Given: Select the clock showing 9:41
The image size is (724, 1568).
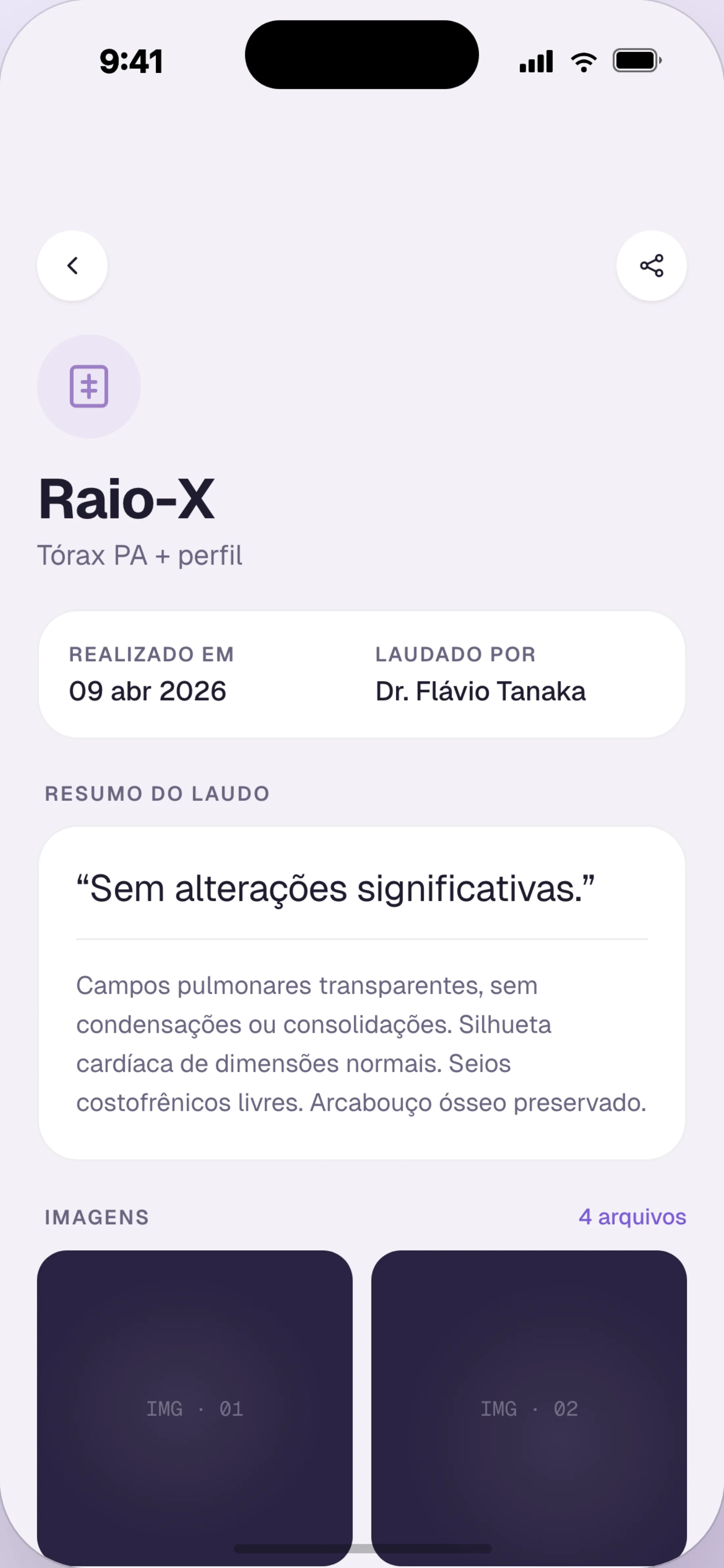Looking at the screenshot, I should 131,60.
